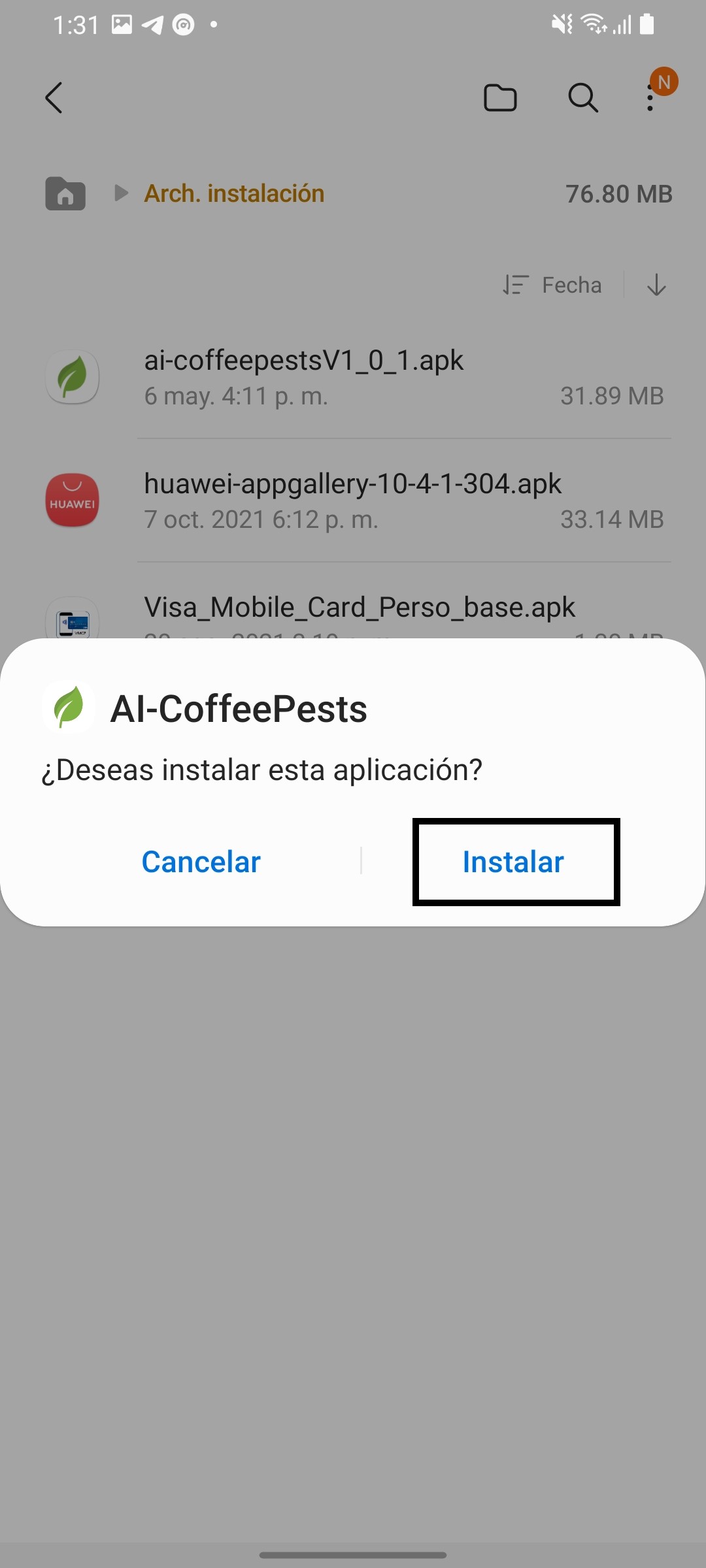Open the folder icon in the toolbar
This screenshot has width=706, height=1568.
pos(500,98)
